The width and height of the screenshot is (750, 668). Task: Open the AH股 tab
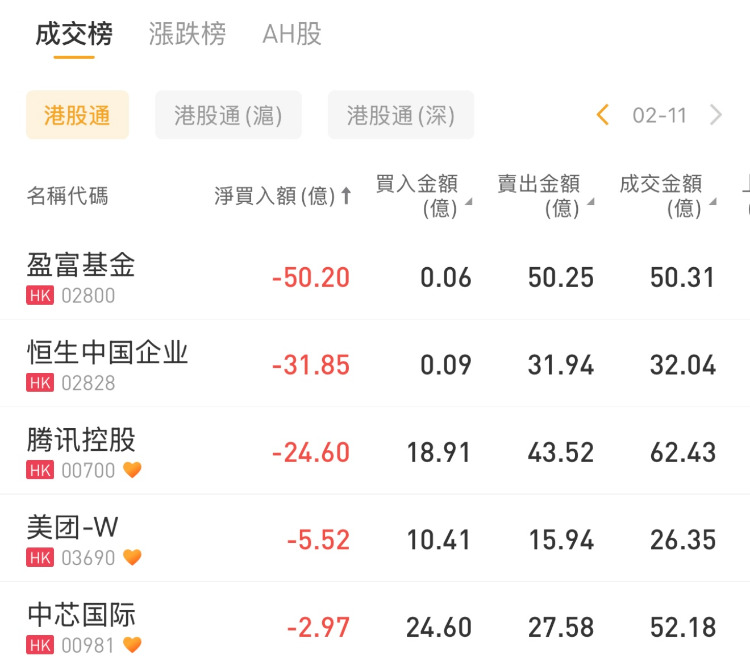tap(292, 34)
